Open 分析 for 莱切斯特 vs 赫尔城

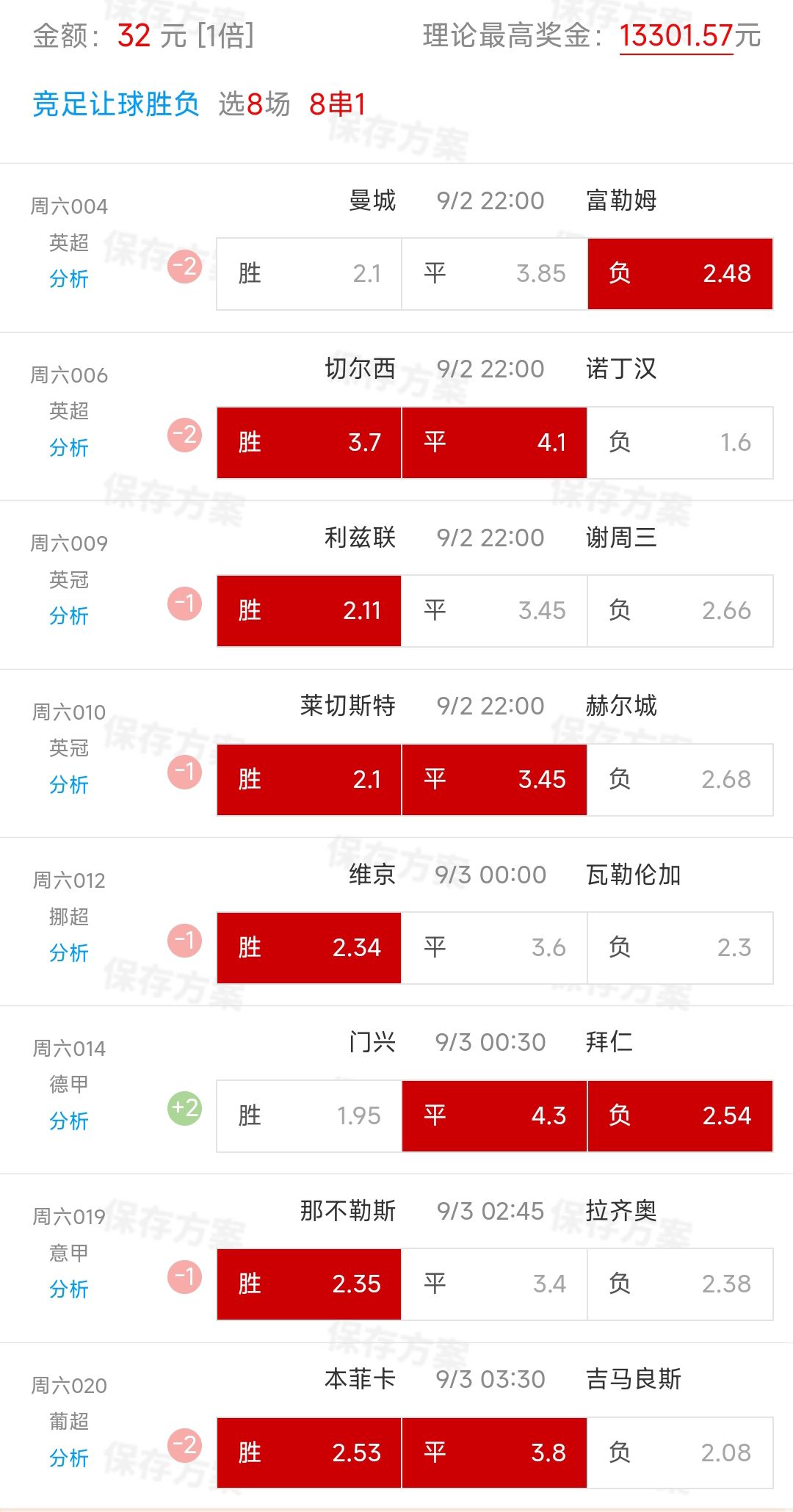tap(68, 784)
